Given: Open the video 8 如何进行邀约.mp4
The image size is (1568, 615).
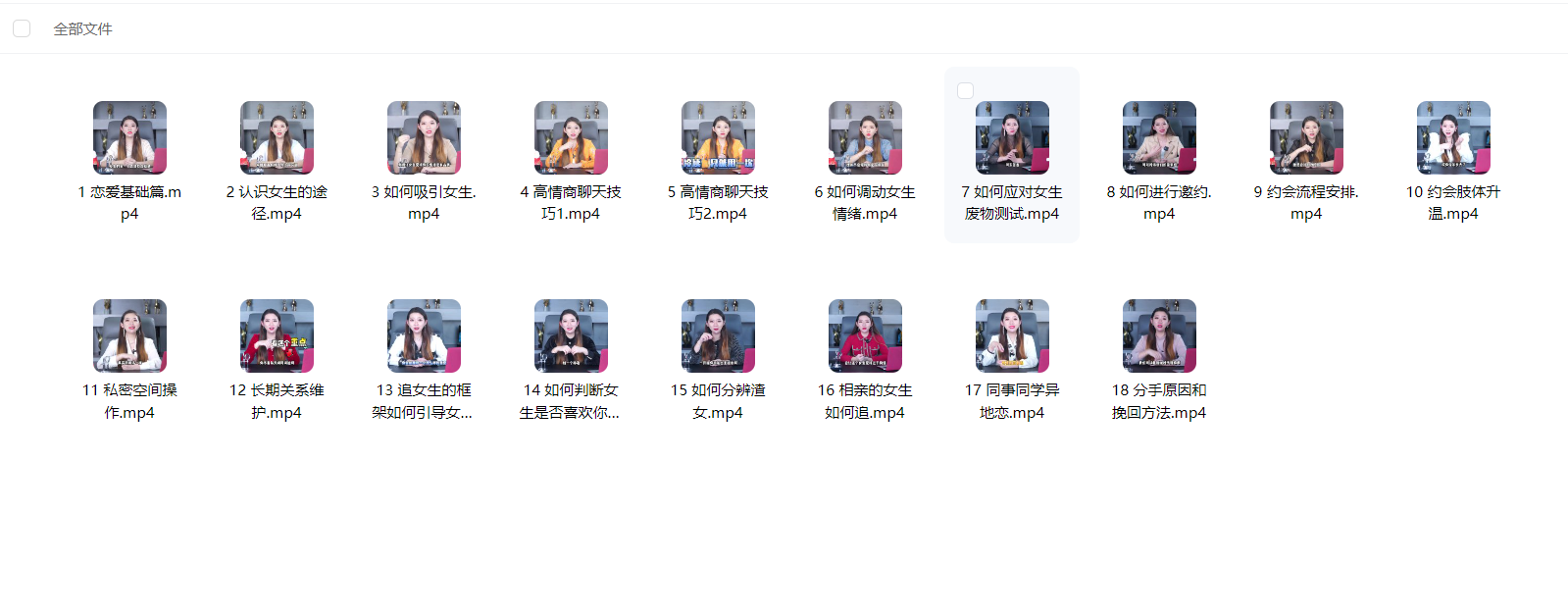Looking at the screenshot, I should [x=1159, y=138].
